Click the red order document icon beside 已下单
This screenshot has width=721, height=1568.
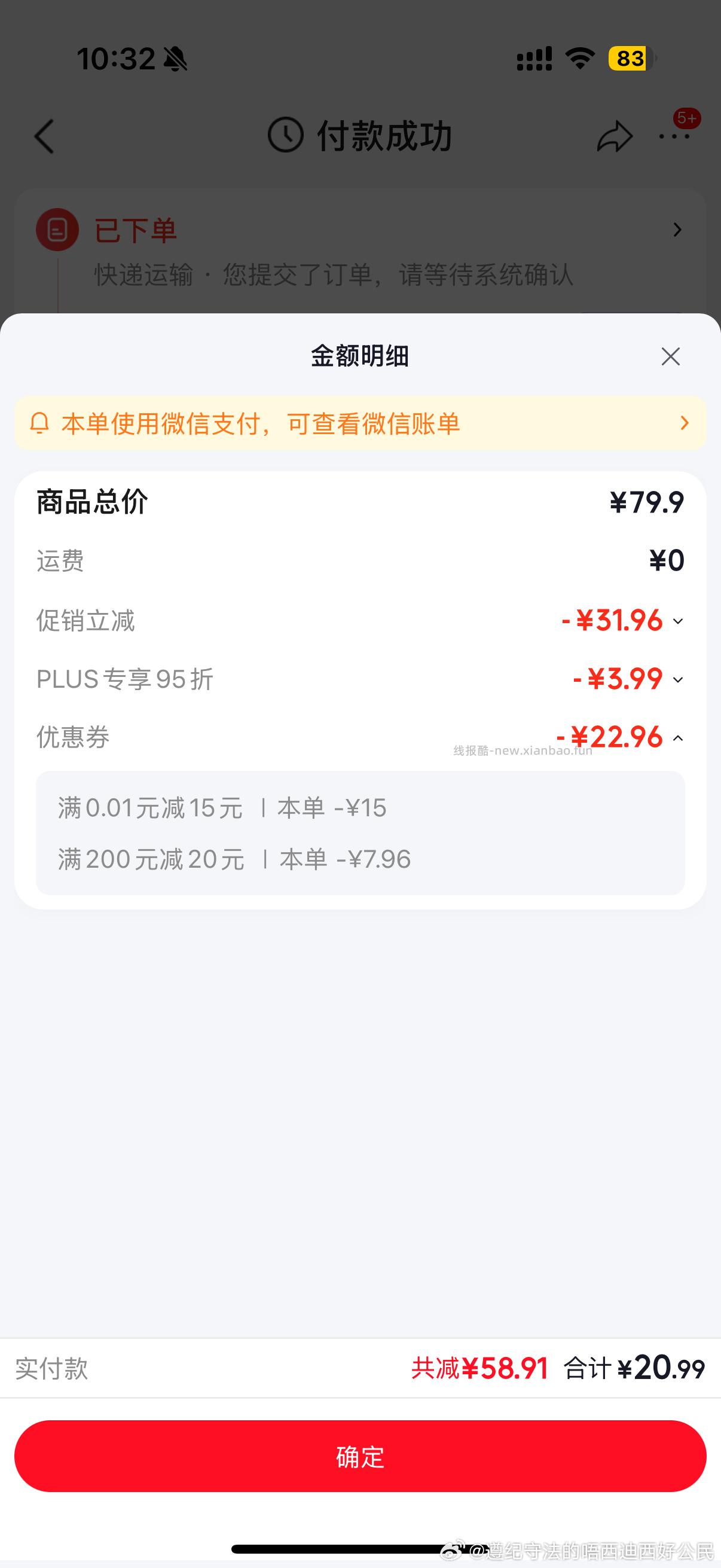coord(57,231)
